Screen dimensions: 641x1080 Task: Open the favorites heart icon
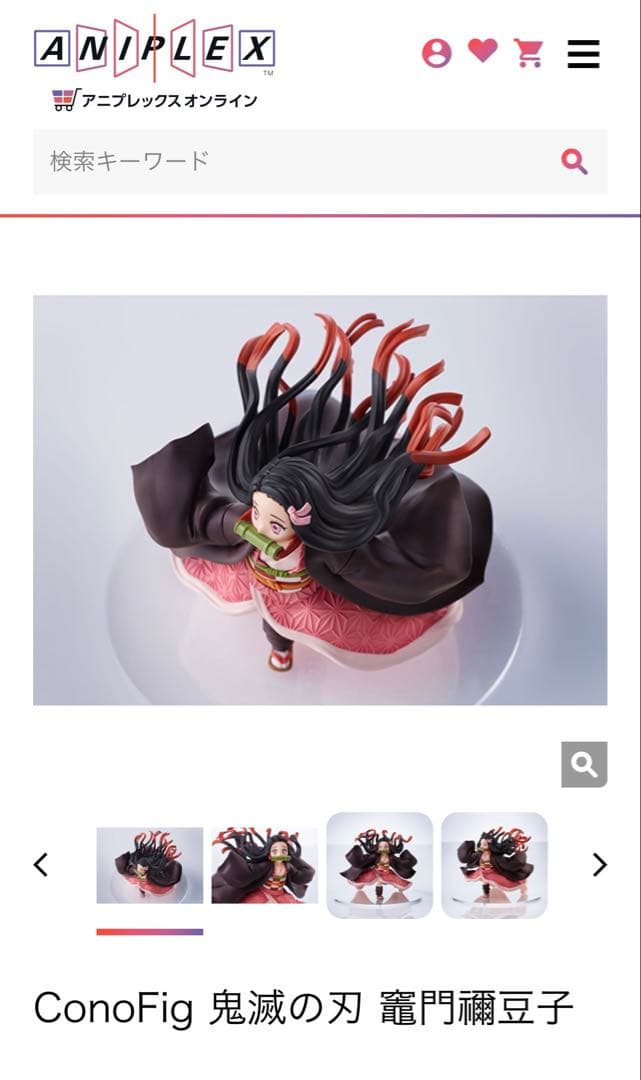483,51
